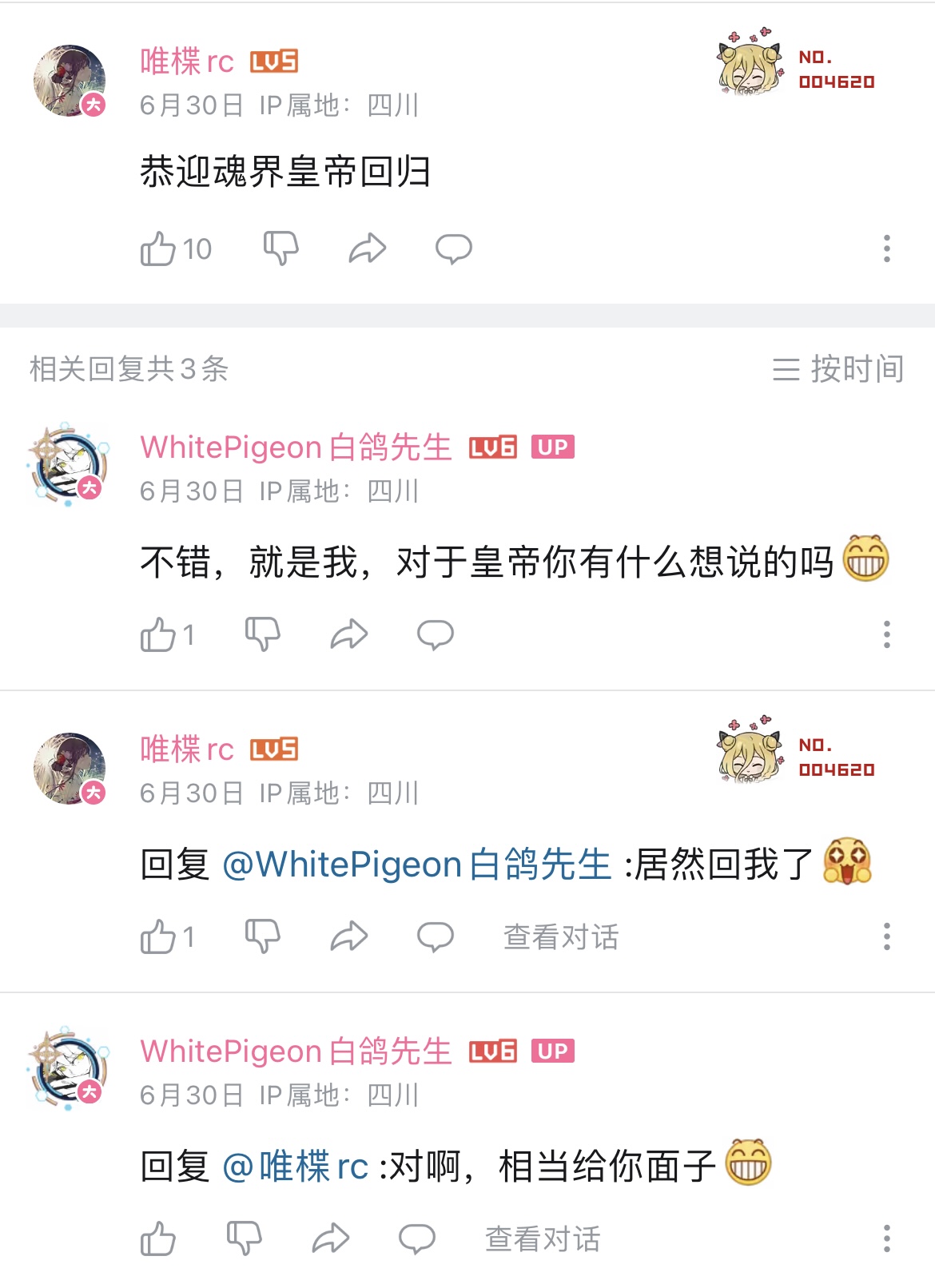Dislike the reply 相当给你面子
Viewport: 935px width, 1288px height.
[x=245, y=1239]
